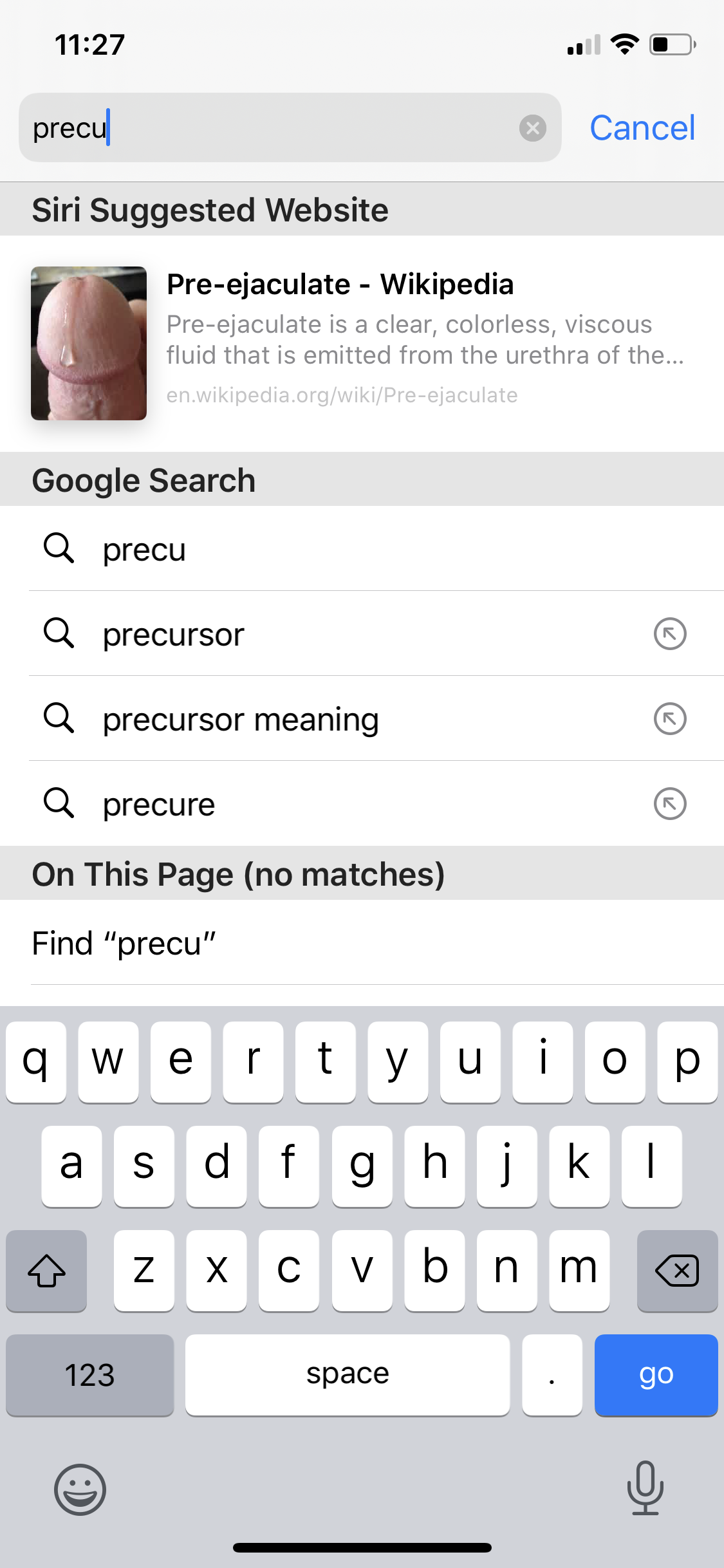Select the "precursor" search suggestion

point(335,634)
